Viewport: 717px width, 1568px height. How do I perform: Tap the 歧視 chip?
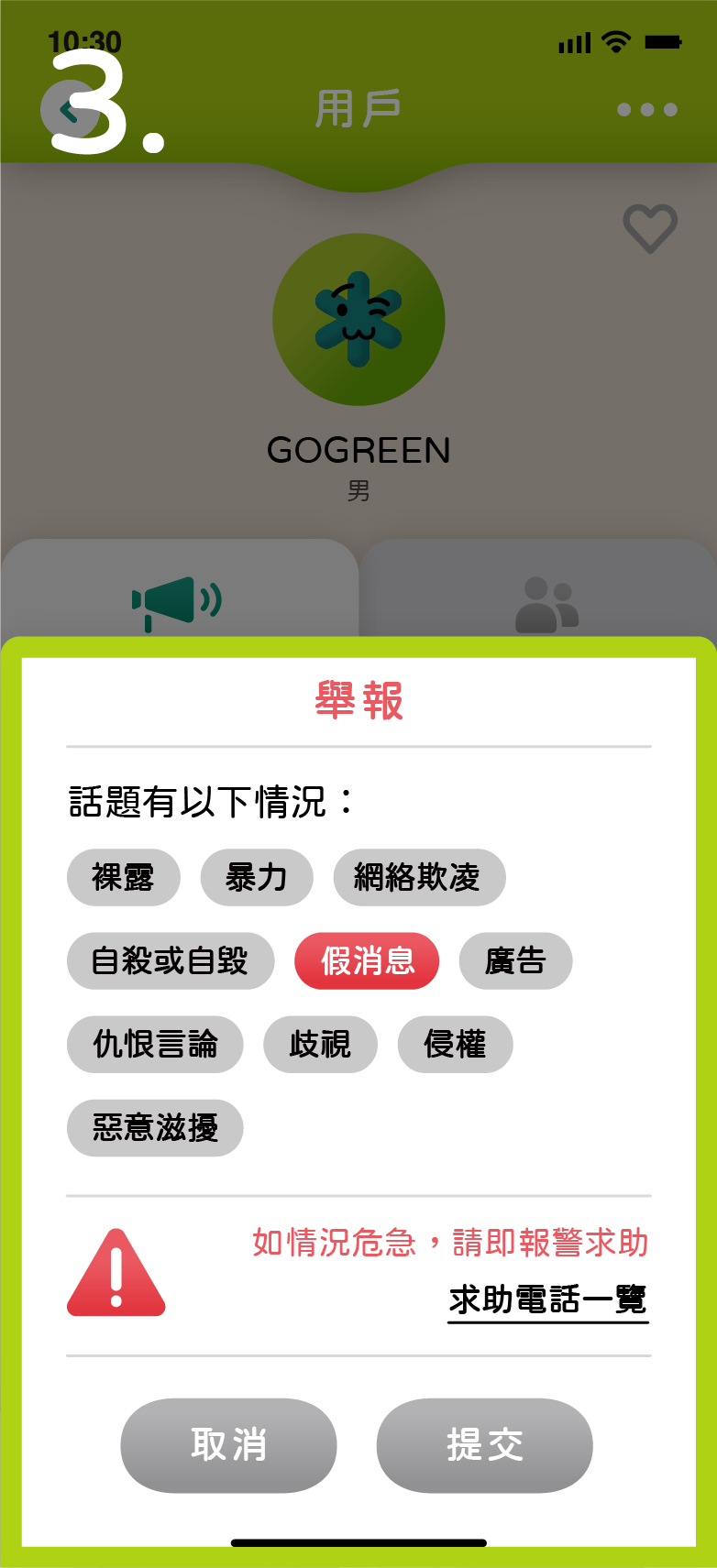tap(320, 1045)
